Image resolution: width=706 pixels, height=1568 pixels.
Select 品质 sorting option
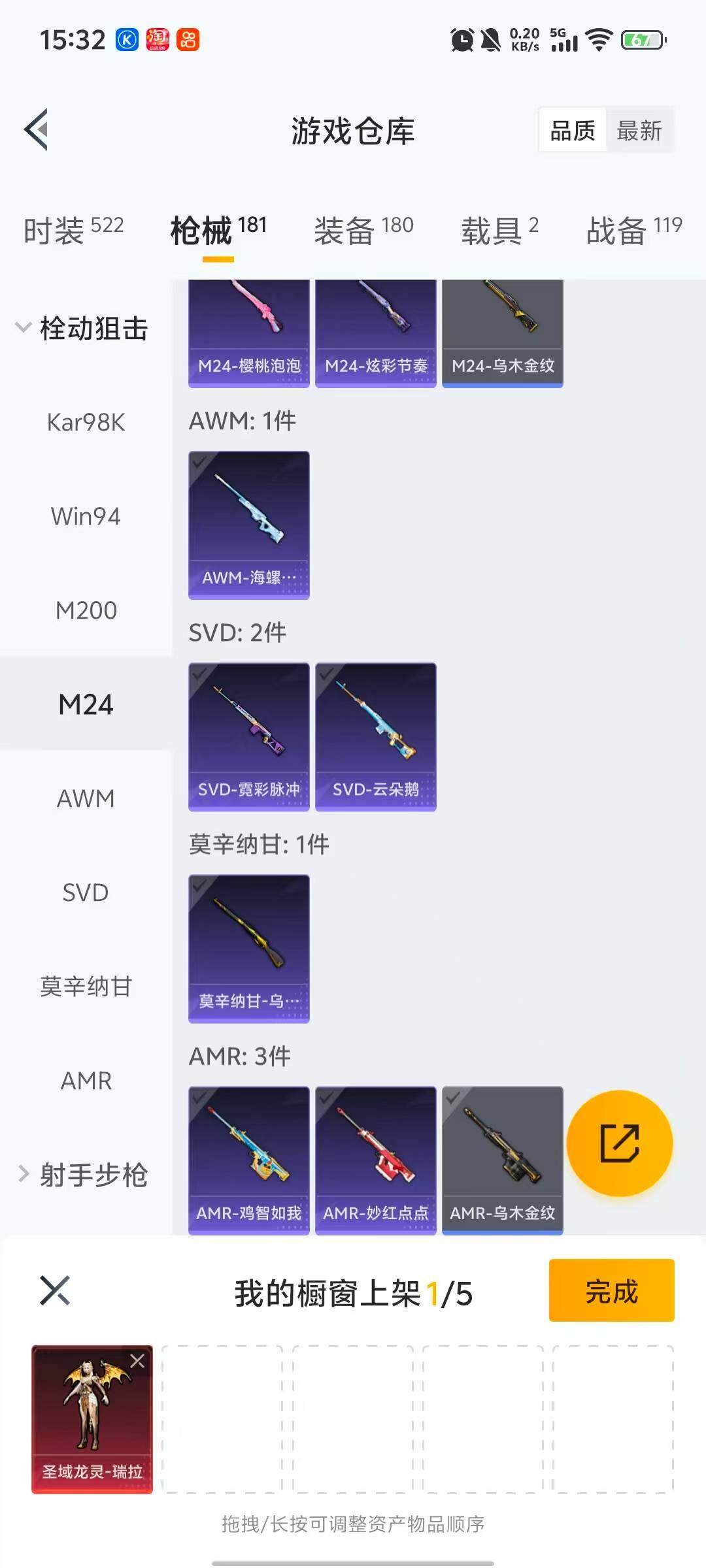pyautogui.click(x=572, y=130)
